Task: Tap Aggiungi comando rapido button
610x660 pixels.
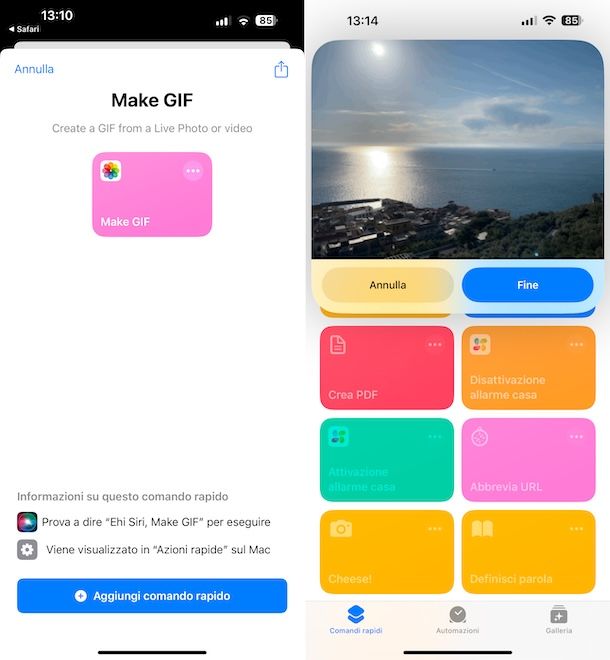Action: [152, 595]
